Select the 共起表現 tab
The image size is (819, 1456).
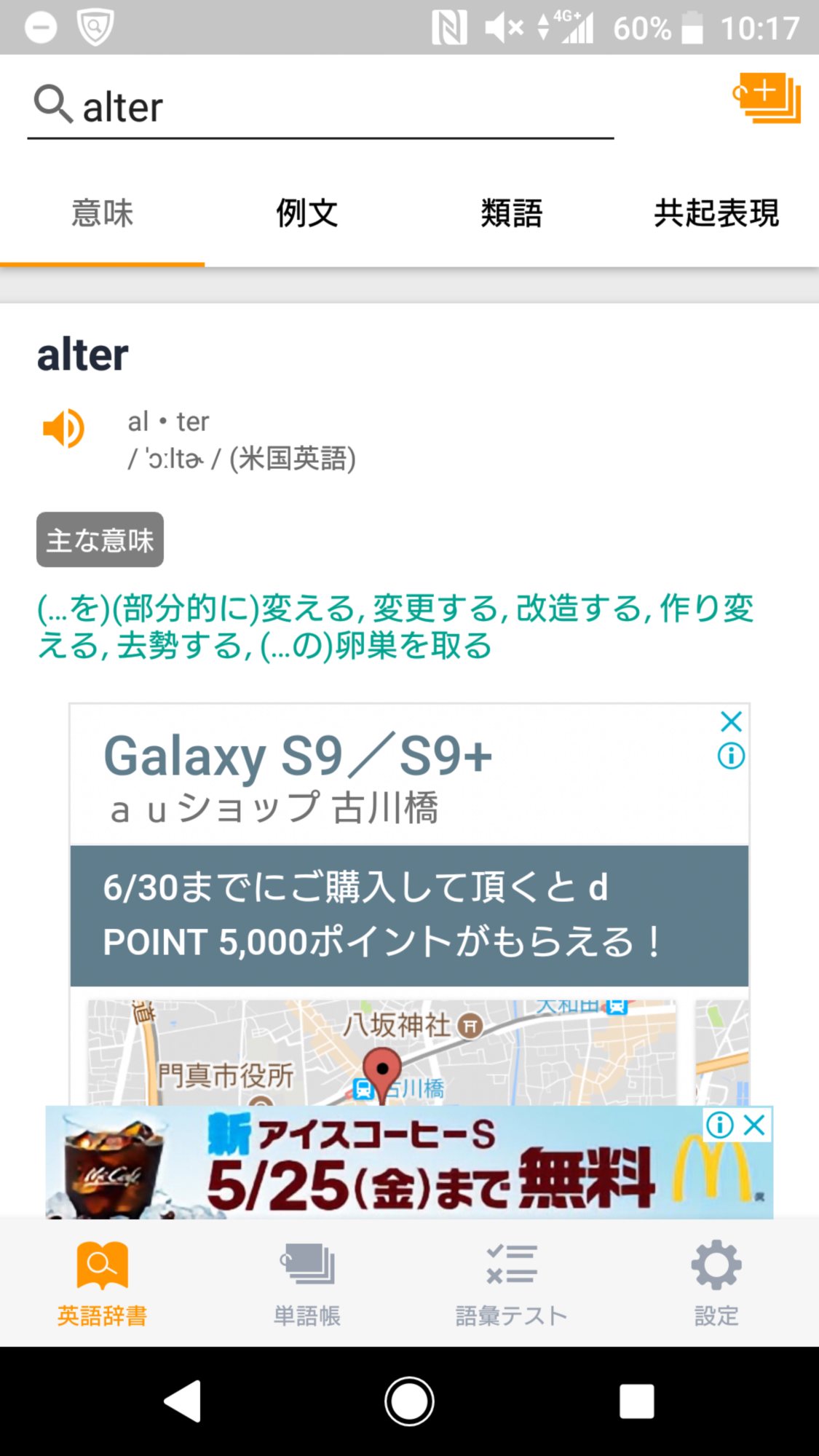(716, 213)
